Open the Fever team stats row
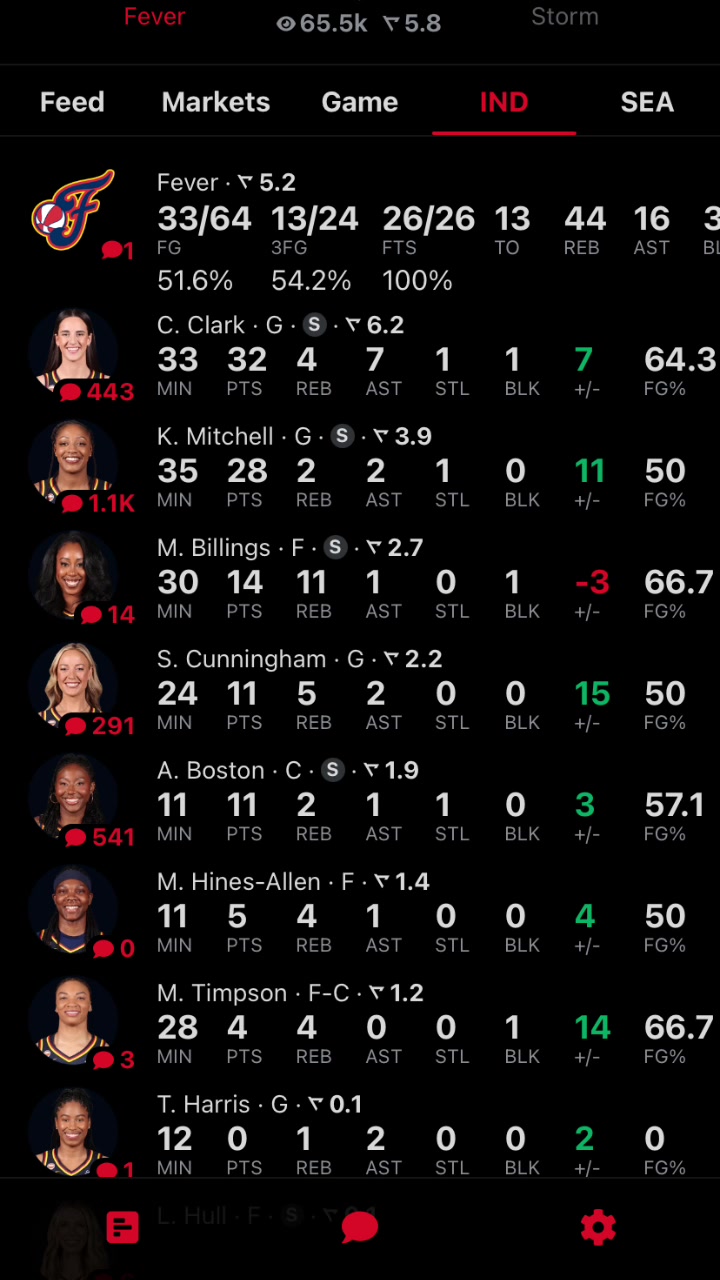 pos(360,232)
